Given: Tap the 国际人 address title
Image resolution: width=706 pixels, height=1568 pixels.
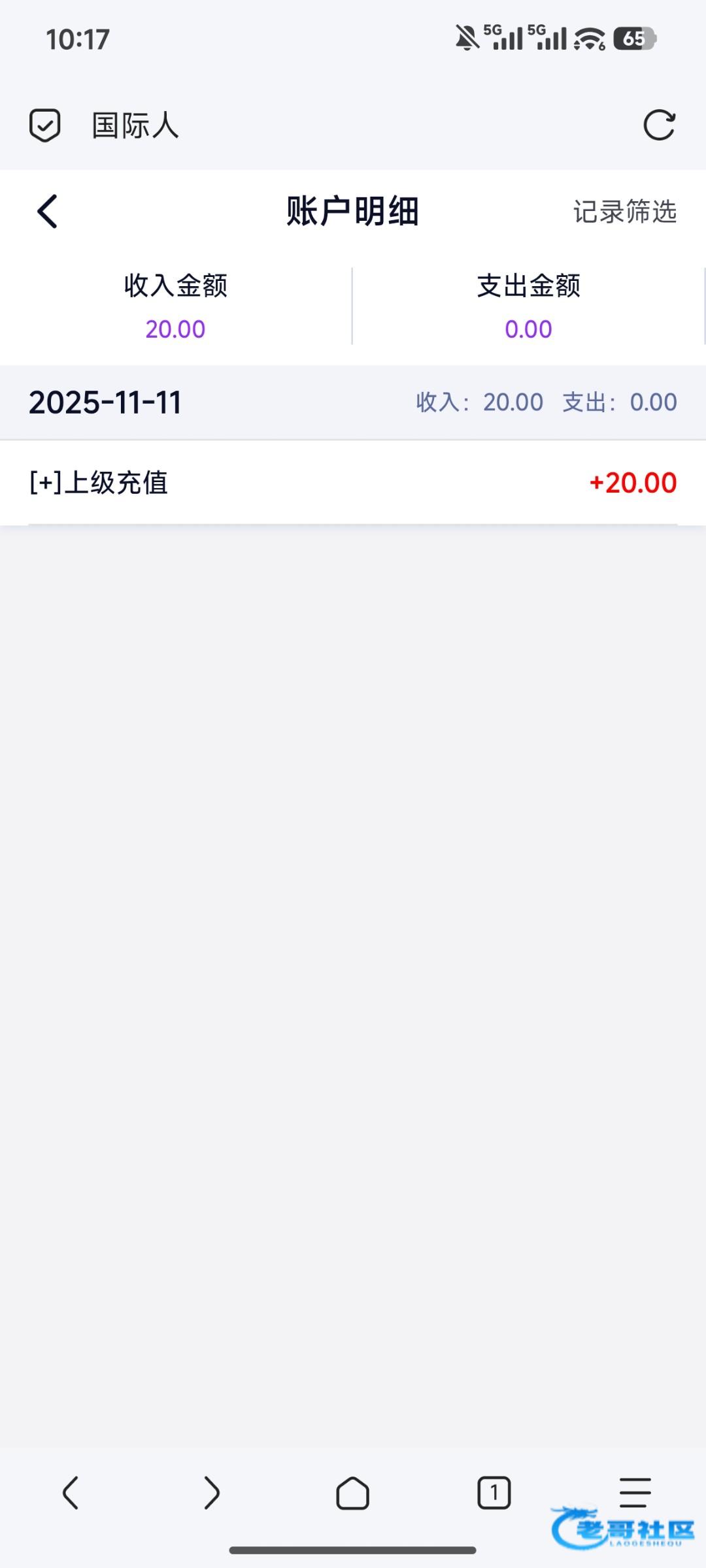Looking at the screenshot, I should pos(135,125).
